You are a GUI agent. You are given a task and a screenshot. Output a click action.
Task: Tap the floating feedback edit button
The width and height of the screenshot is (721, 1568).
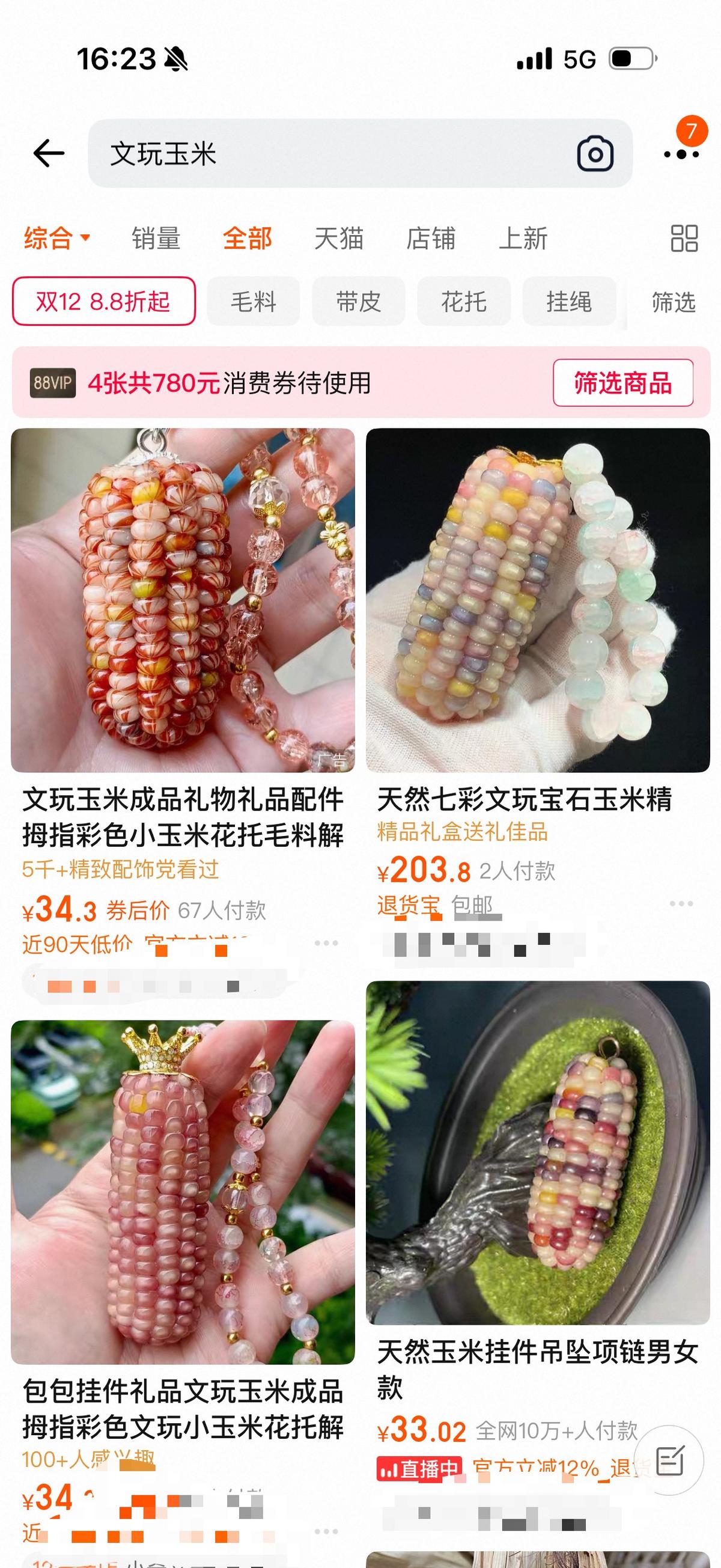point(669,1461)
